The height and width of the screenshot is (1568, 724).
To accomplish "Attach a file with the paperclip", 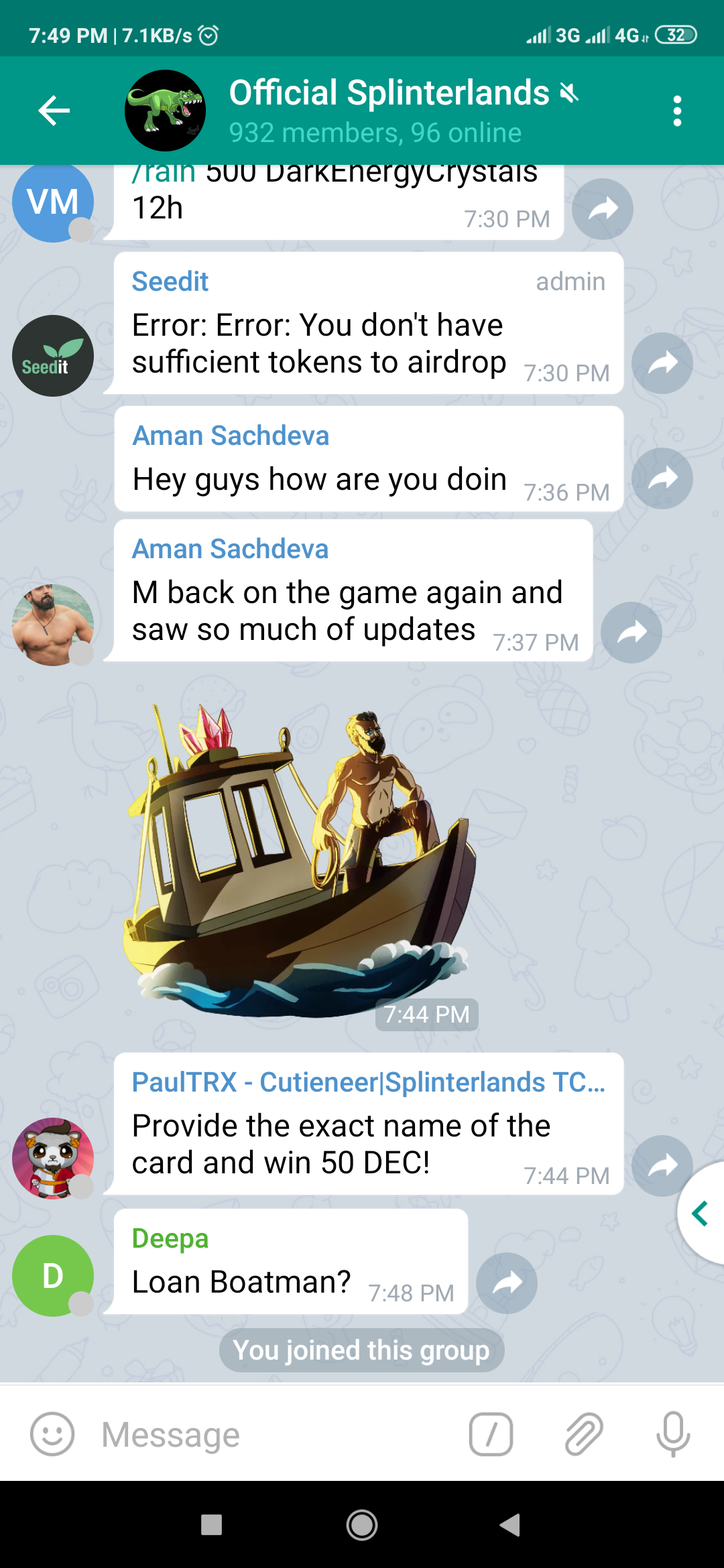I will (x=584, y=1435).
